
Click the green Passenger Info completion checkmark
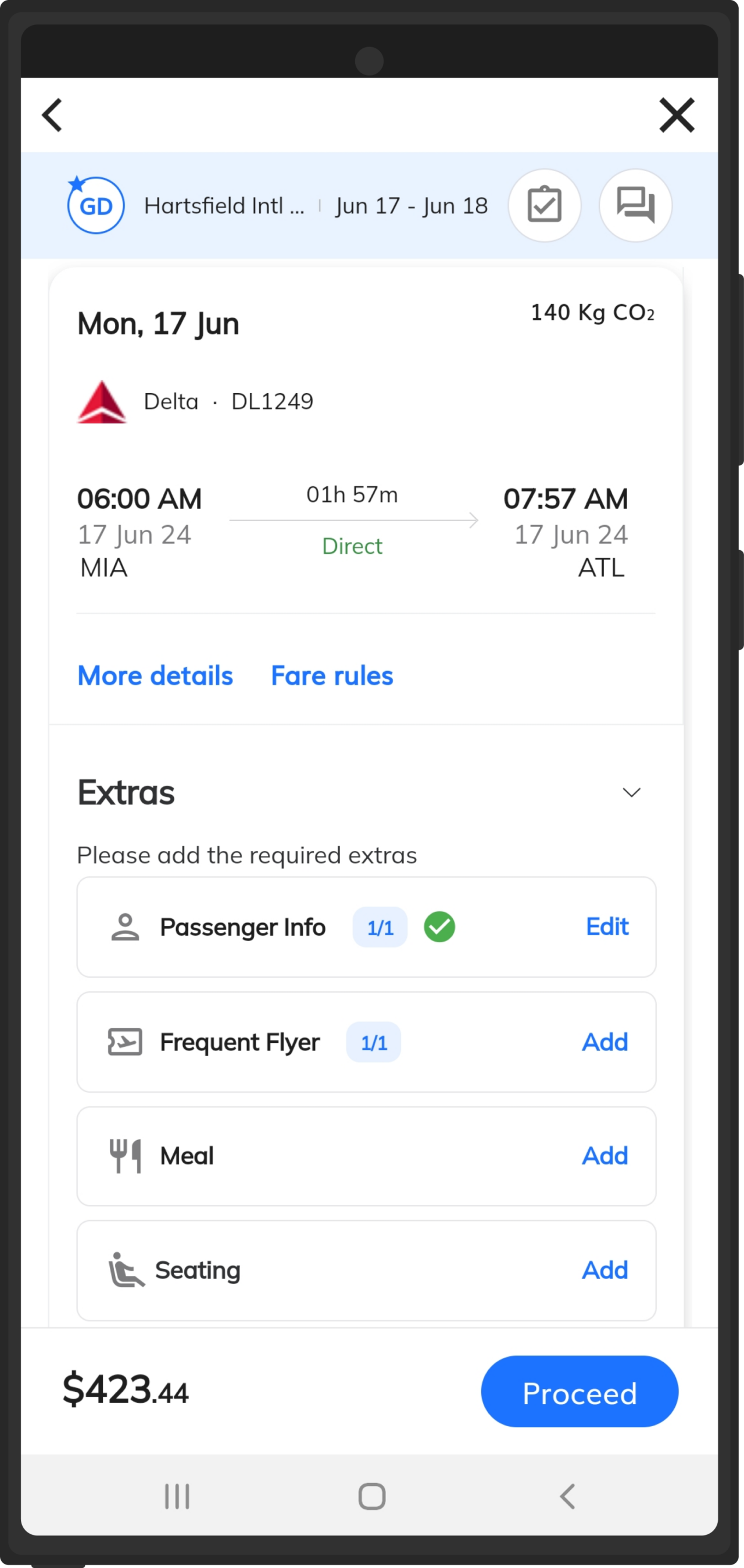point(440,926)
